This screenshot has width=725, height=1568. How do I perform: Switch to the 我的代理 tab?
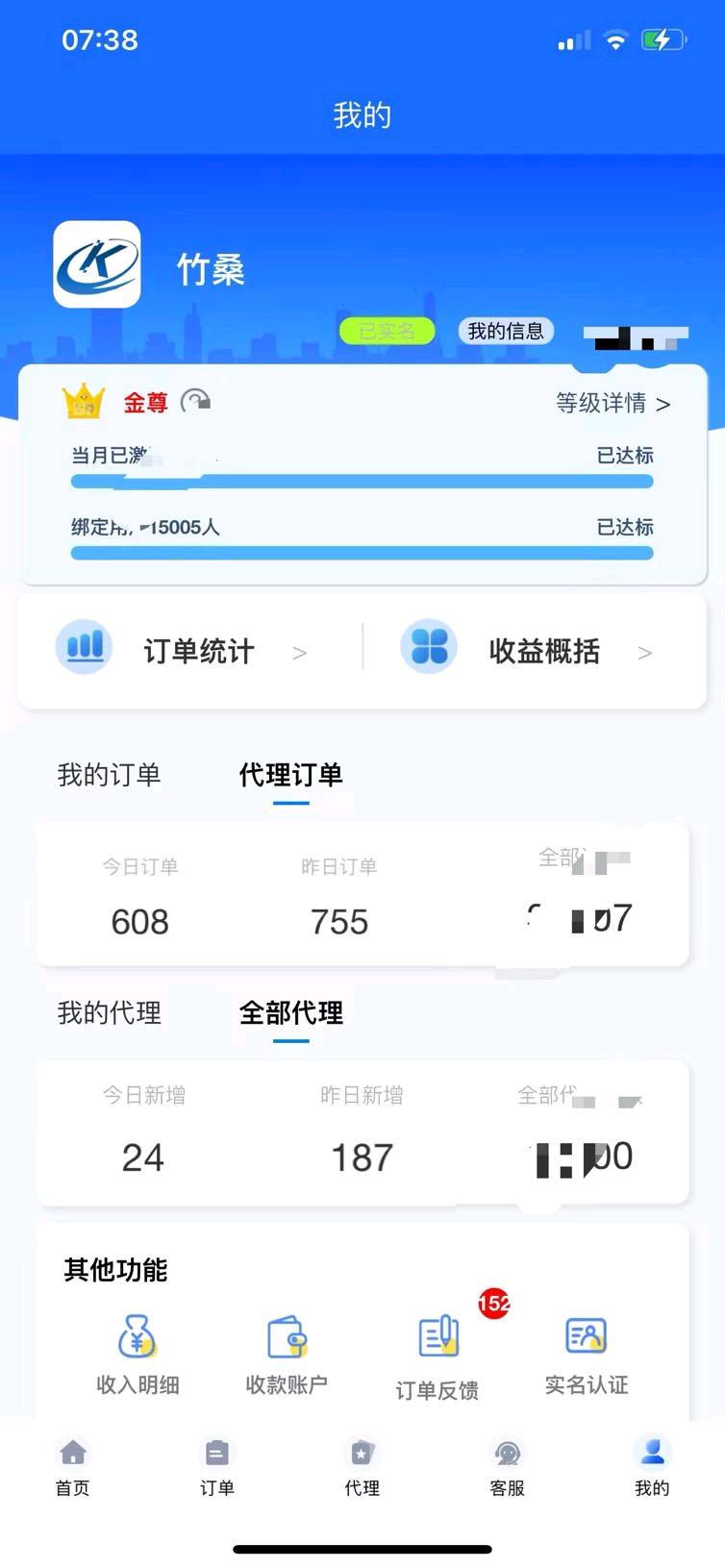108,1012
